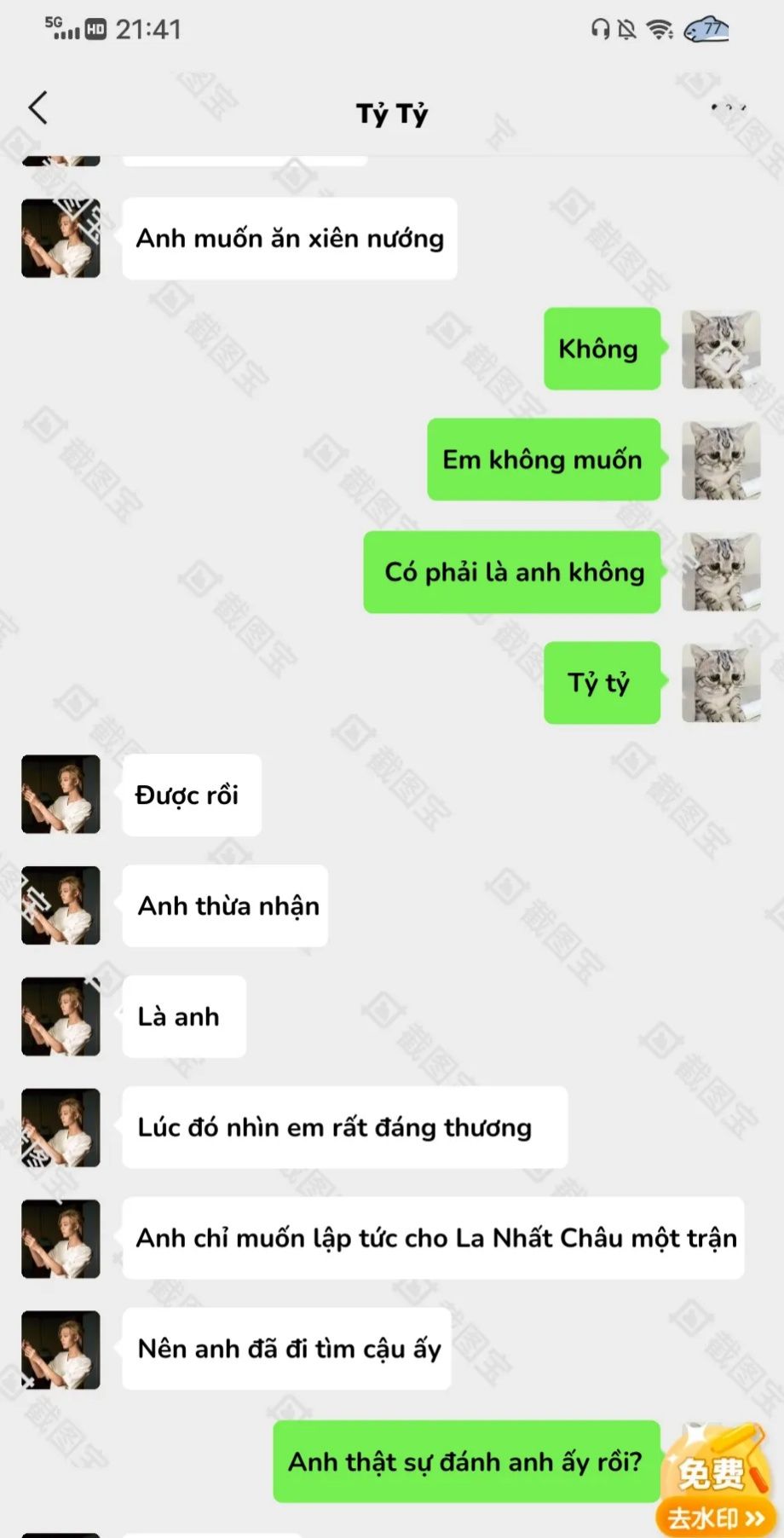
Task: Open cat avatar next to 'Tỷ tỷ' message
Action: point(721,683)
